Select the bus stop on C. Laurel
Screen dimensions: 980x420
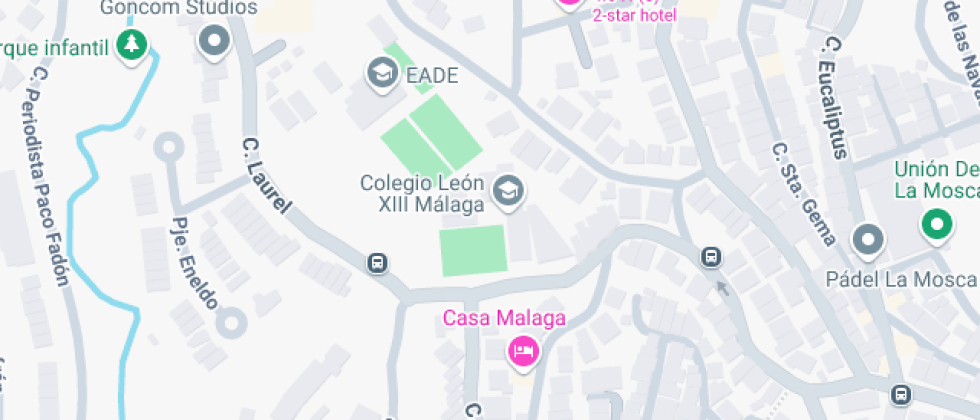coord(378,264)
